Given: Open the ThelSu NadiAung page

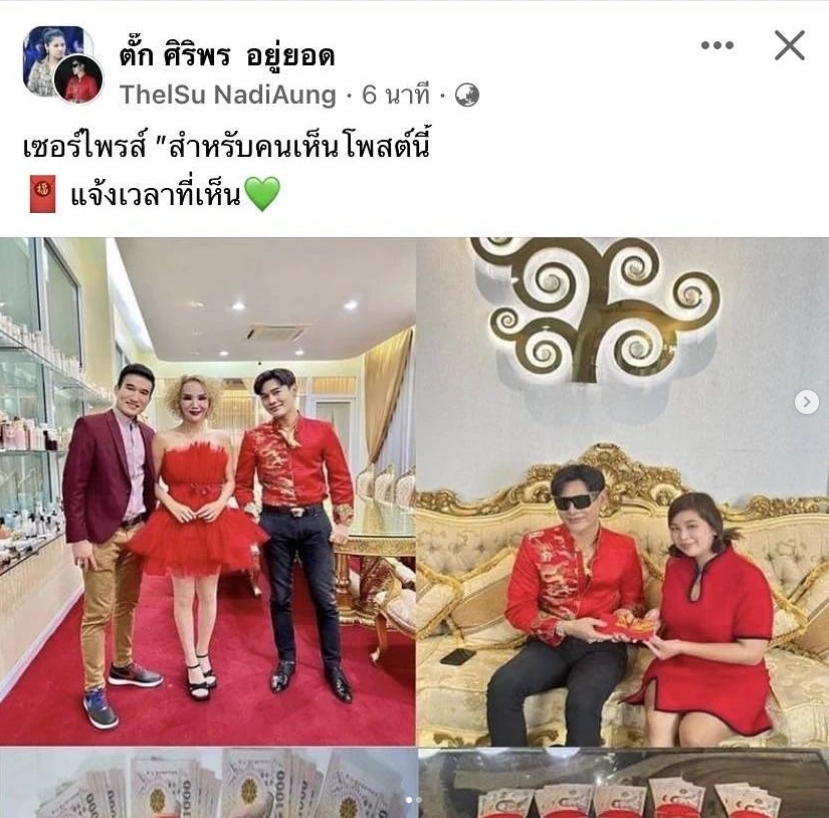Looking at the screenshot, I should click(x=227, y=95).
